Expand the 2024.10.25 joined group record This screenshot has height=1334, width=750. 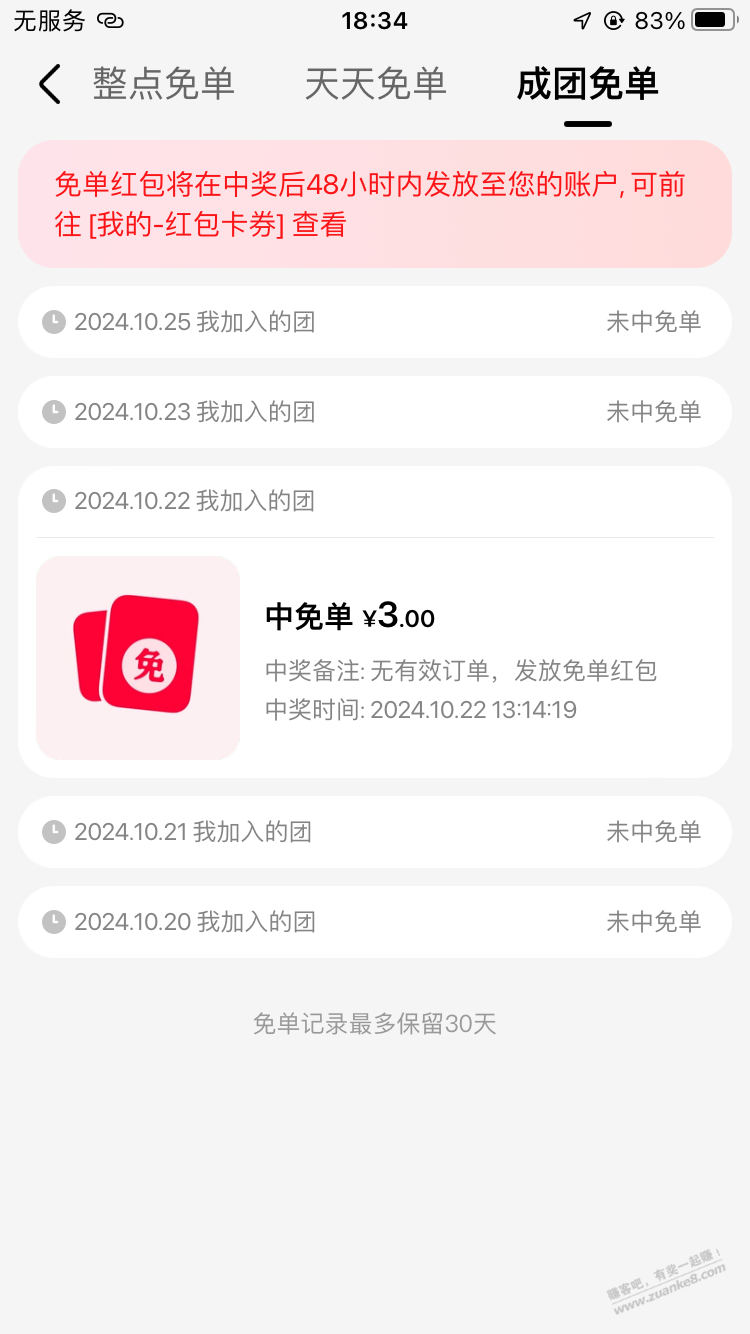375,322
